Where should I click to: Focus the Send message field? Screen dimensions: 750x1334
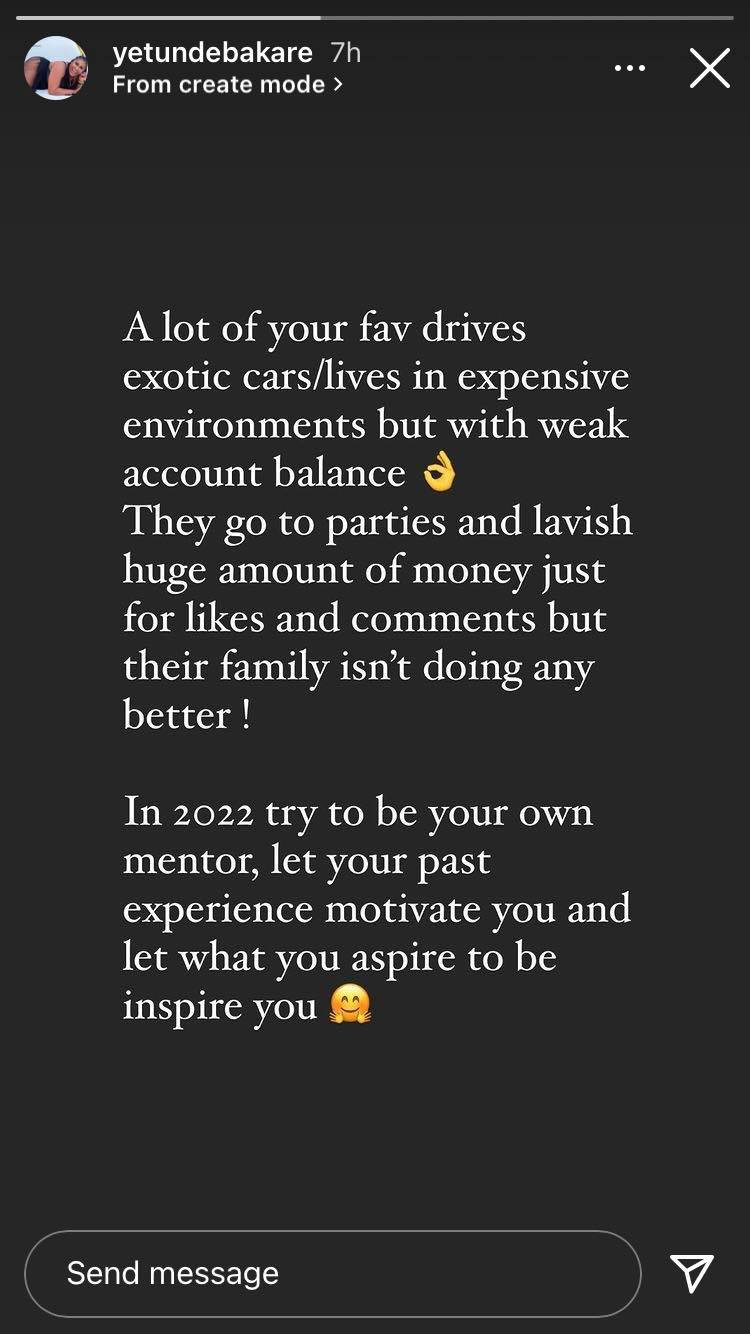332,1273
